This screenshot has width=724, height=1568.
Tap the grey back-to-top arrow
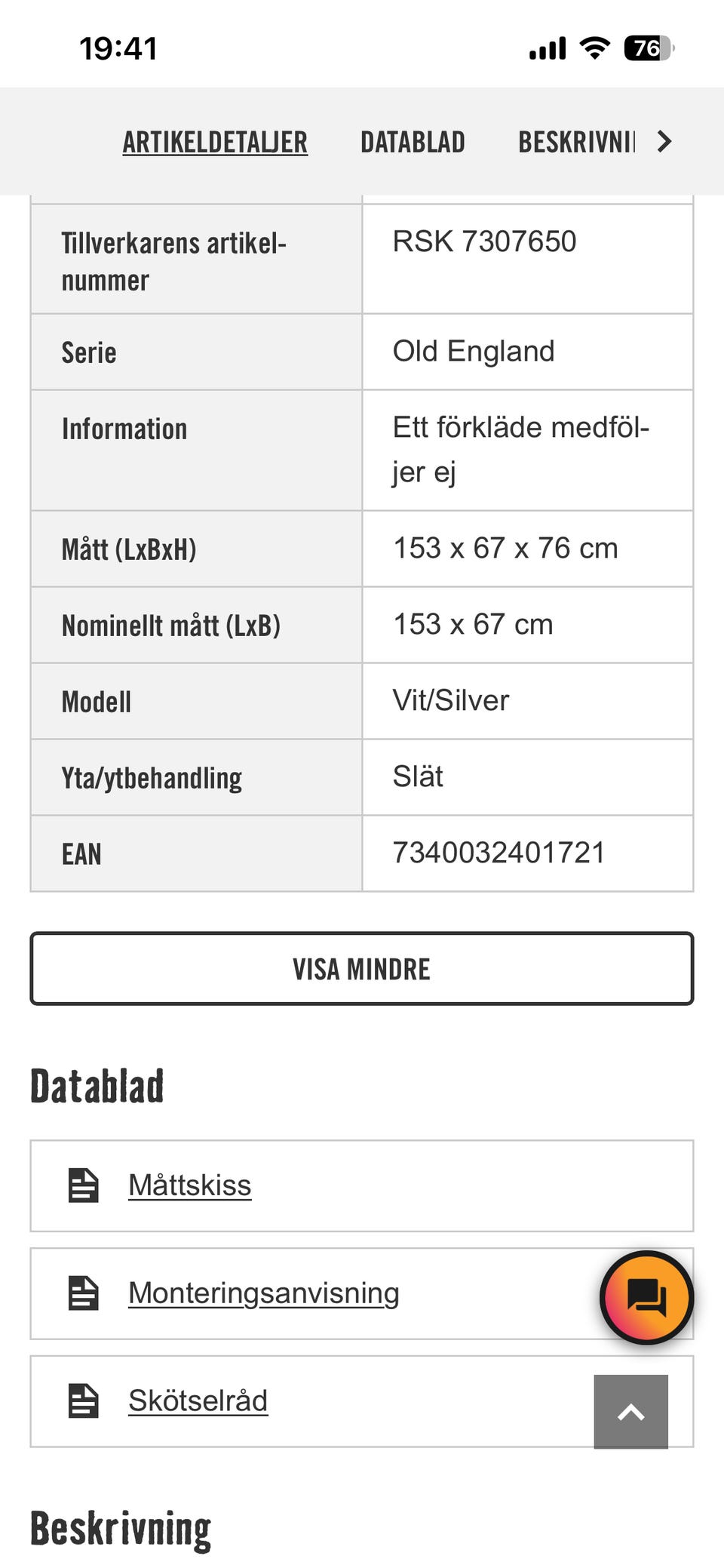(631, 1412)
